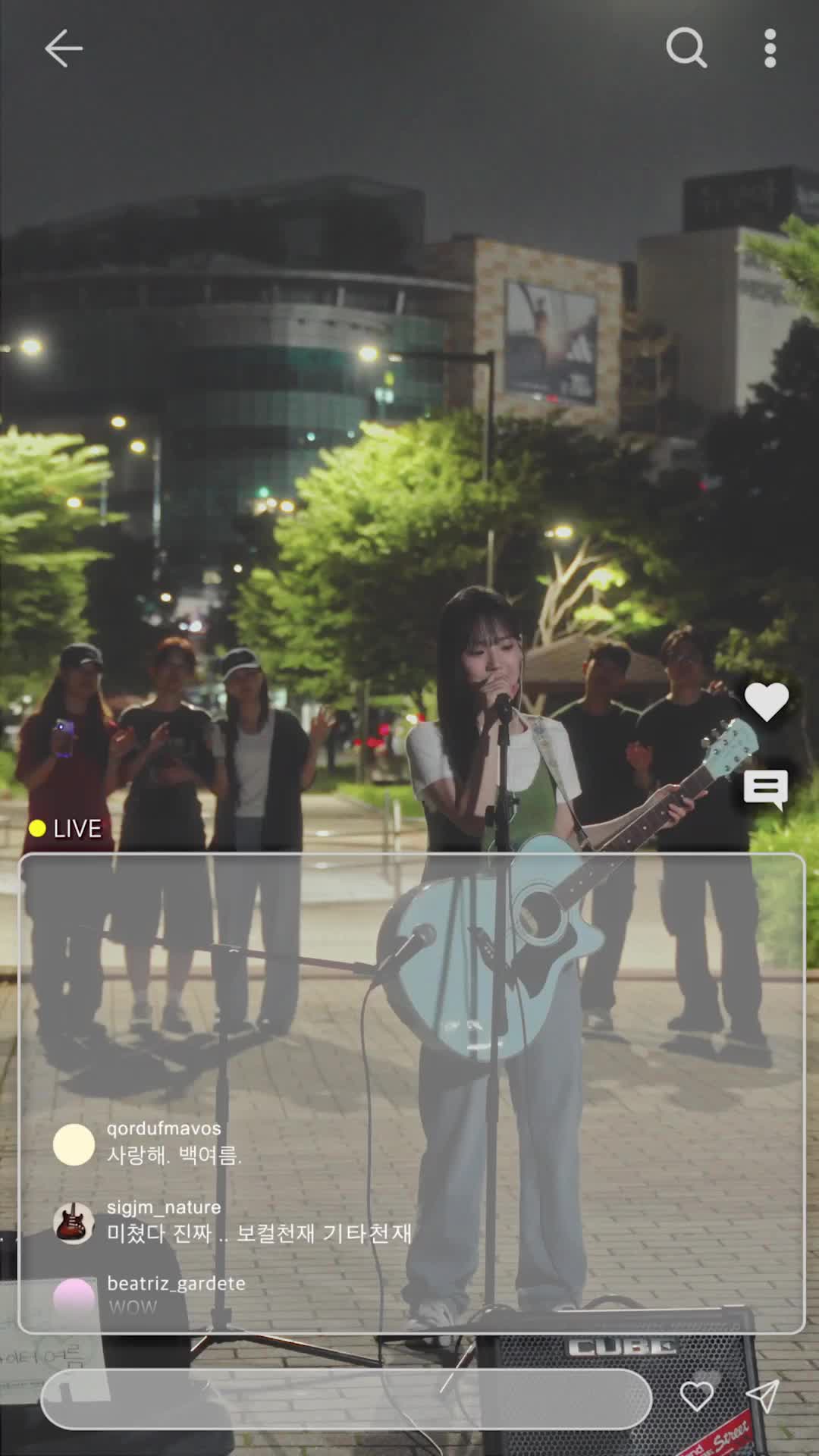Share the stream with the paper plane icon
This screenshot has height=1456, width=819.
point(762,1396)
